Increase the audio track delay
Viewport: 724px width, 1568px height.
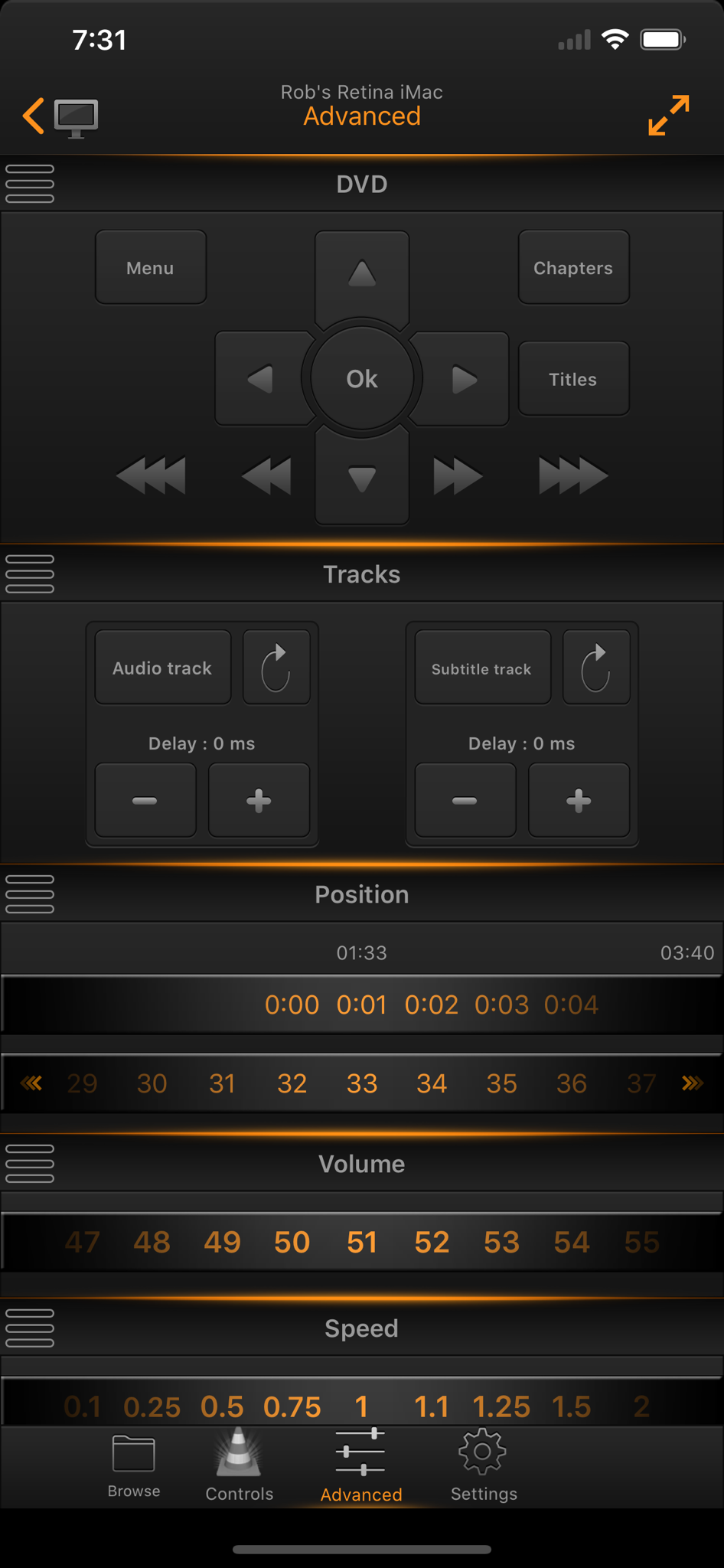pos(259,801)
